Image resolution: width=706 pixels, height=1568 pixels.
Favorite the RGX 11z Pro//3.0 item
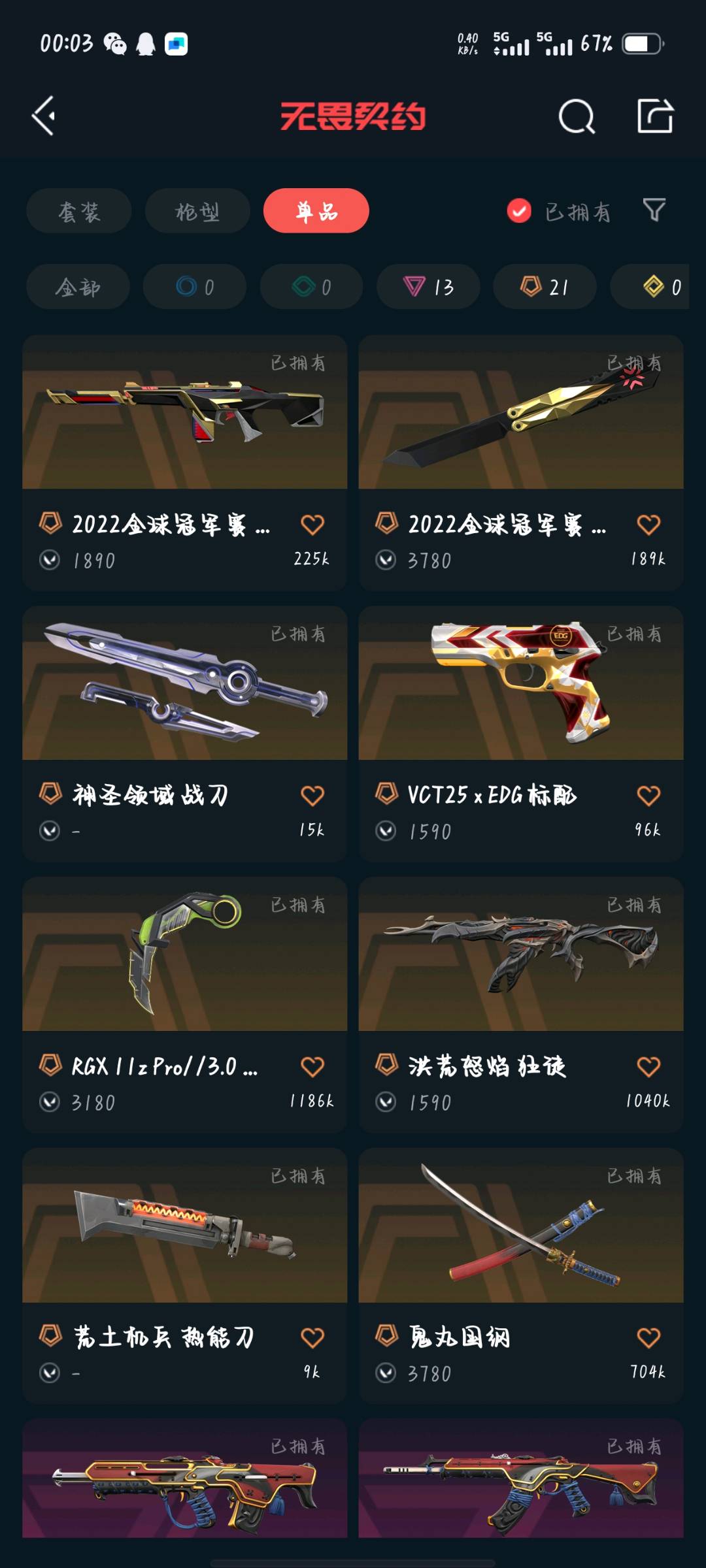(x=312, y=1067)
